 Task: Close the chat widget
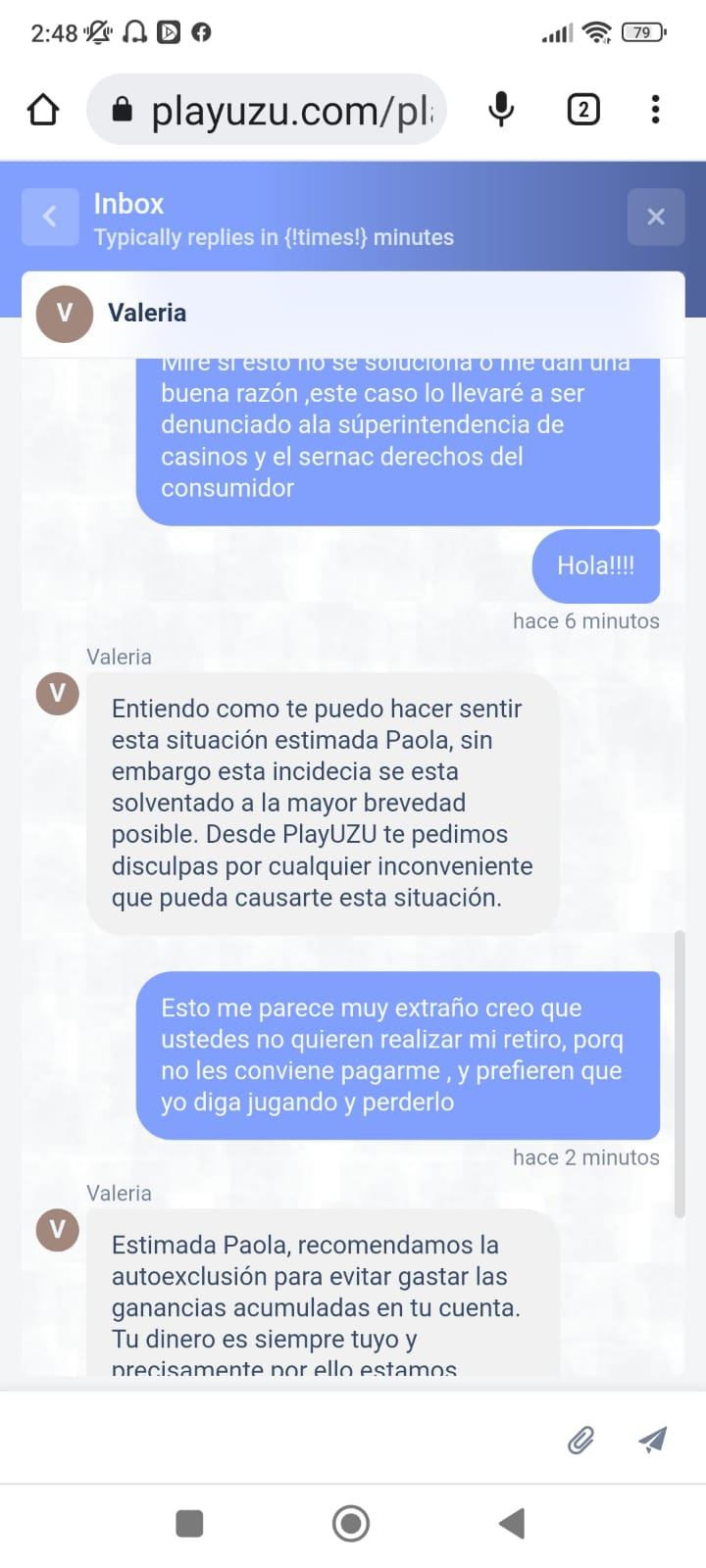click(656, 217)
